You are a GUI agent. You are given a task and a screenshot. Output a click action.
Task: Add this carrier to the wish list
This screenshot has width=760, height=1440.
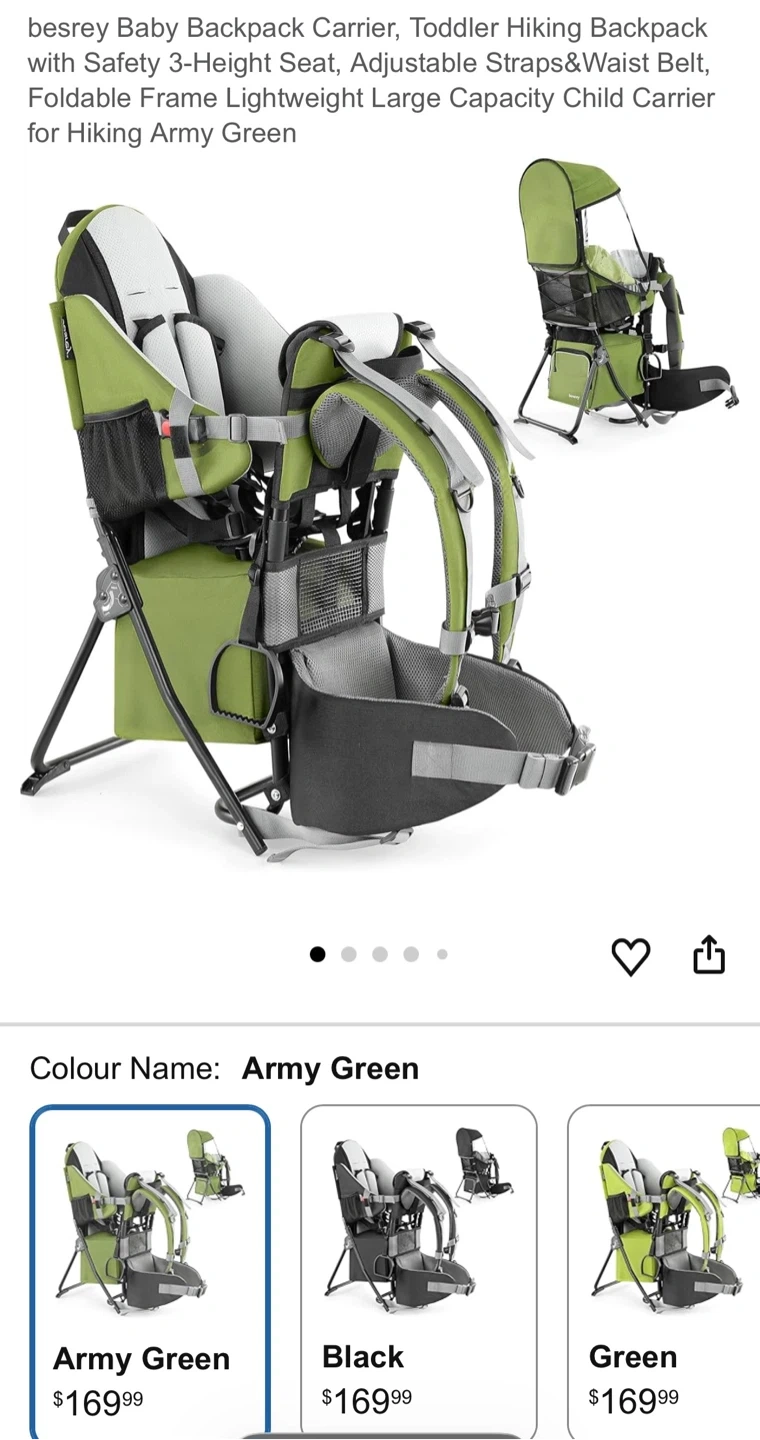tap(630, 957)
